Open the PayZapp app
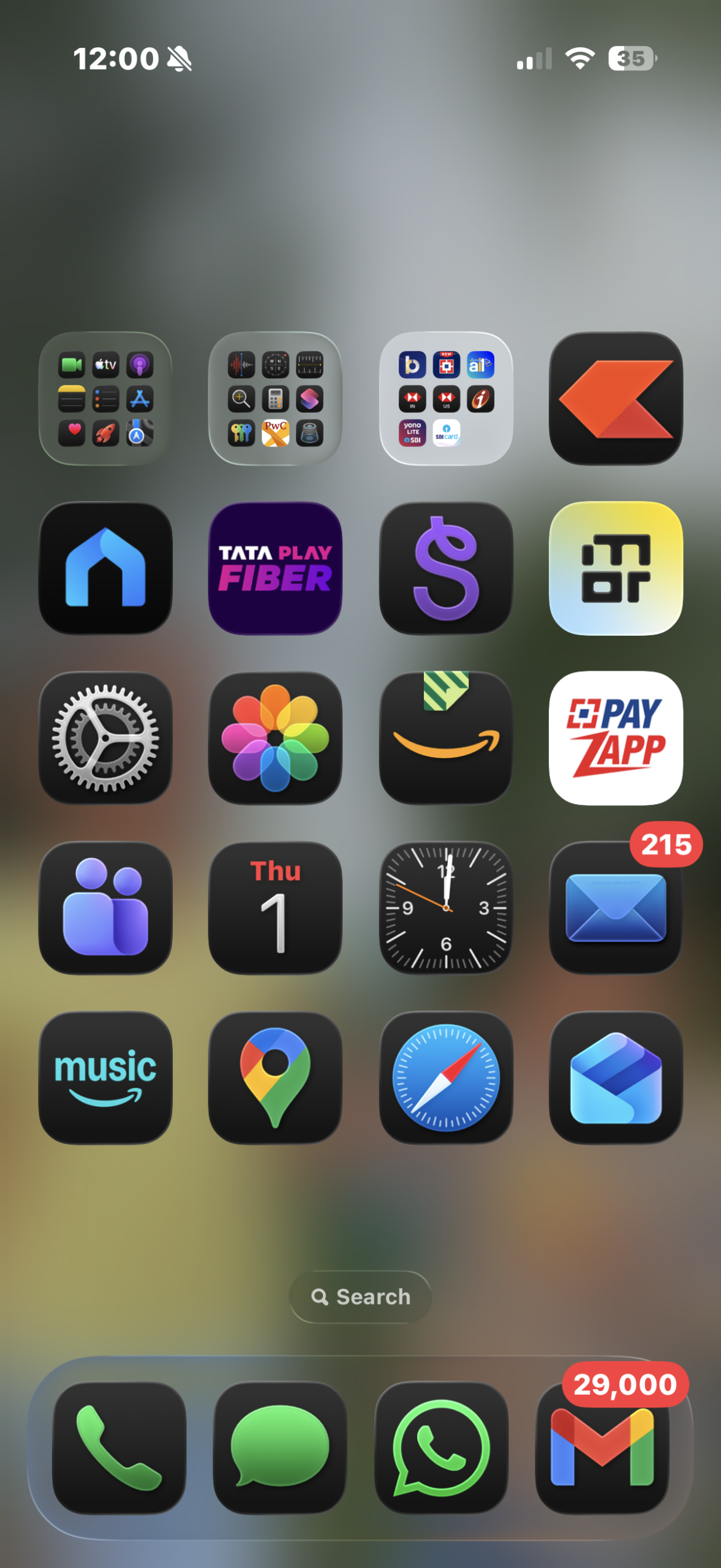The width and height of the screenshot is (721, 1568). (x=615, y=738)
